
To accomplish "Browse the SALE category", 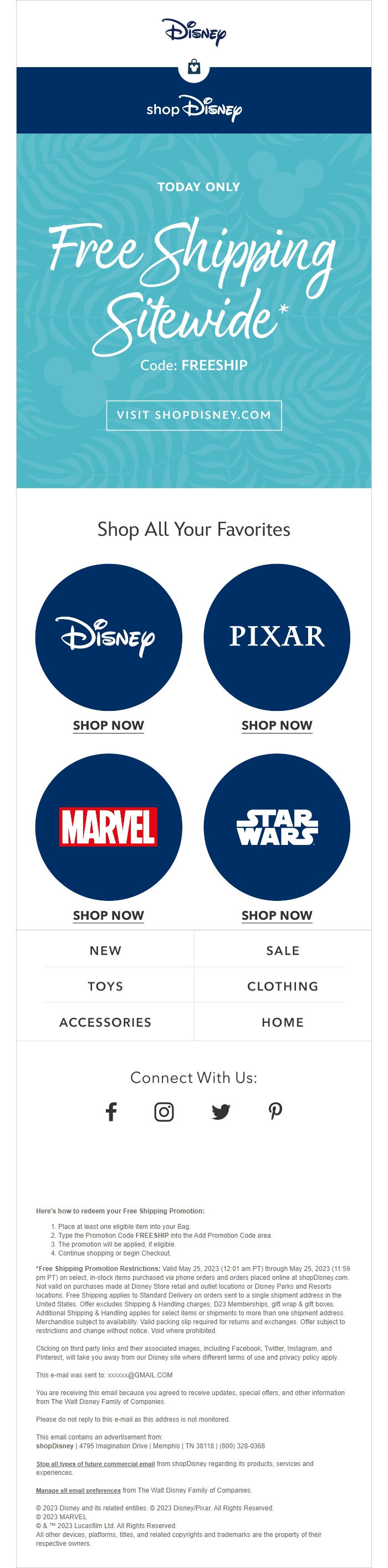I will [283, 950].
